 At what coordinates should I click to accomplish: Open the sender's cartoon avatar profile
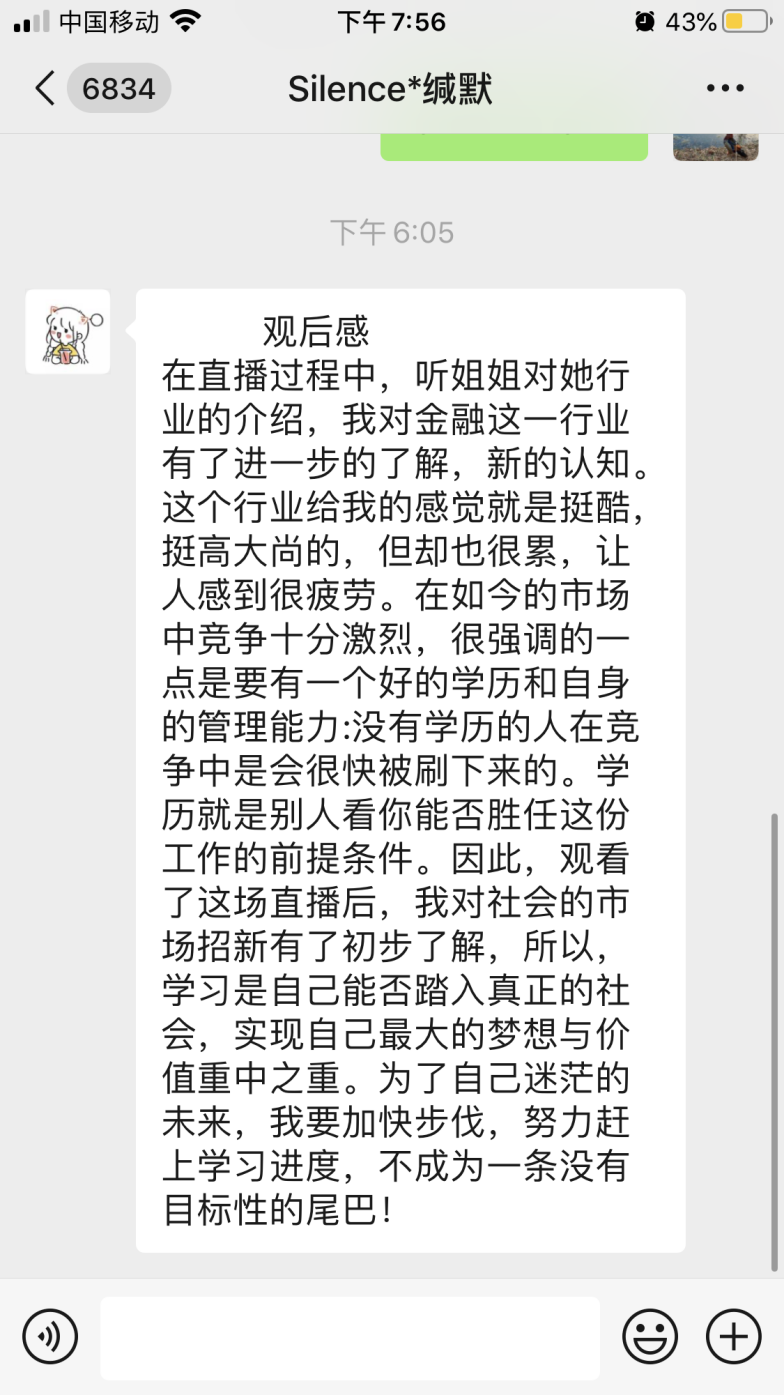(68, 332)
